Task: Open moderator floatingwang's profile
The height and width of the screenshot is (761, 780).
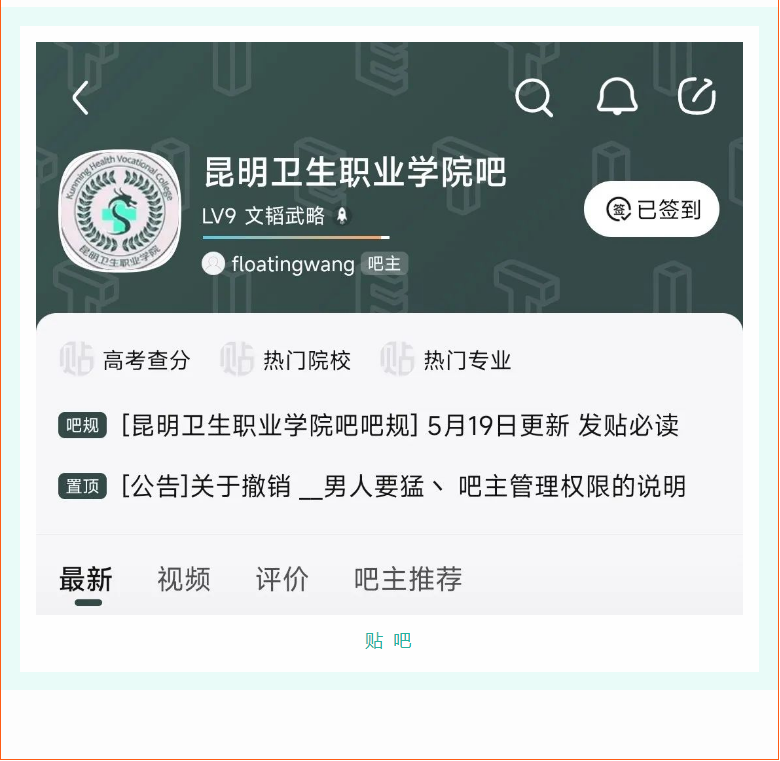Action: pos(292,264)
